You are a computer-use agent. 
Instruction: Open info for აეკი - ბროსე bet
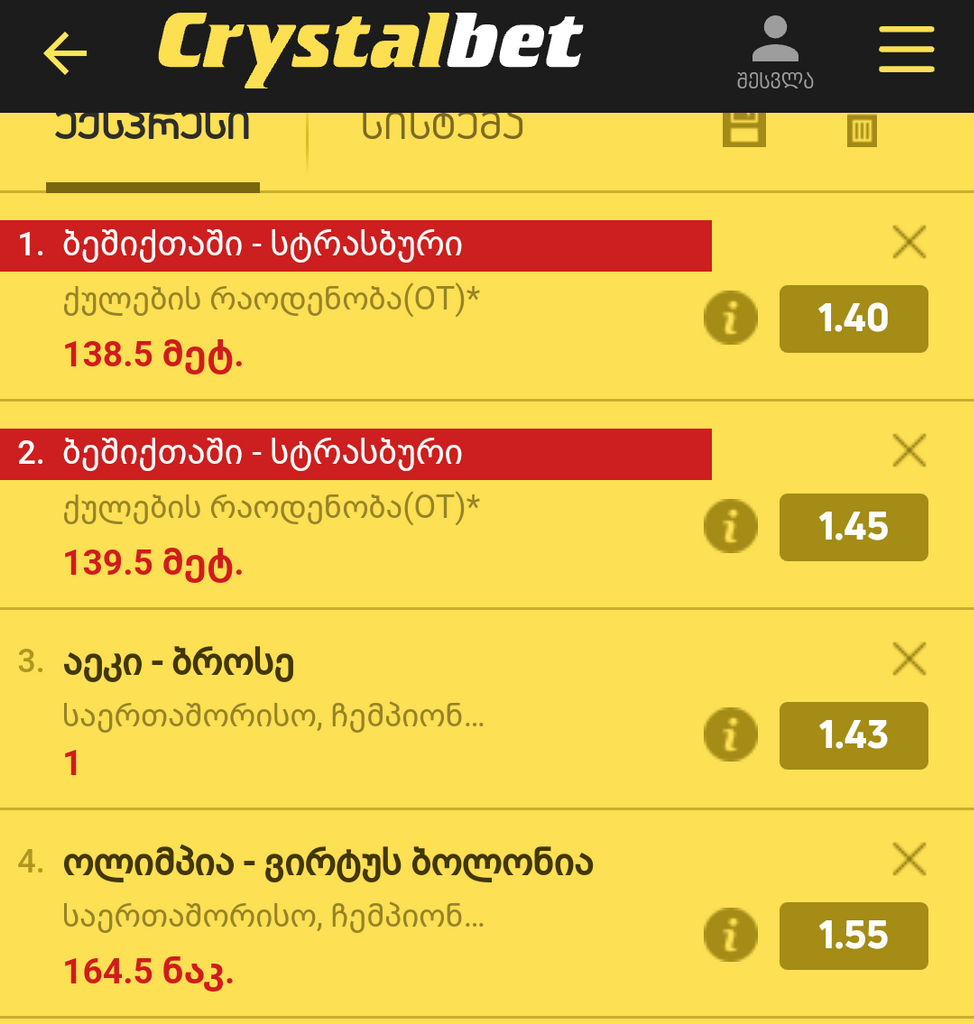click(x=730, y=735)
